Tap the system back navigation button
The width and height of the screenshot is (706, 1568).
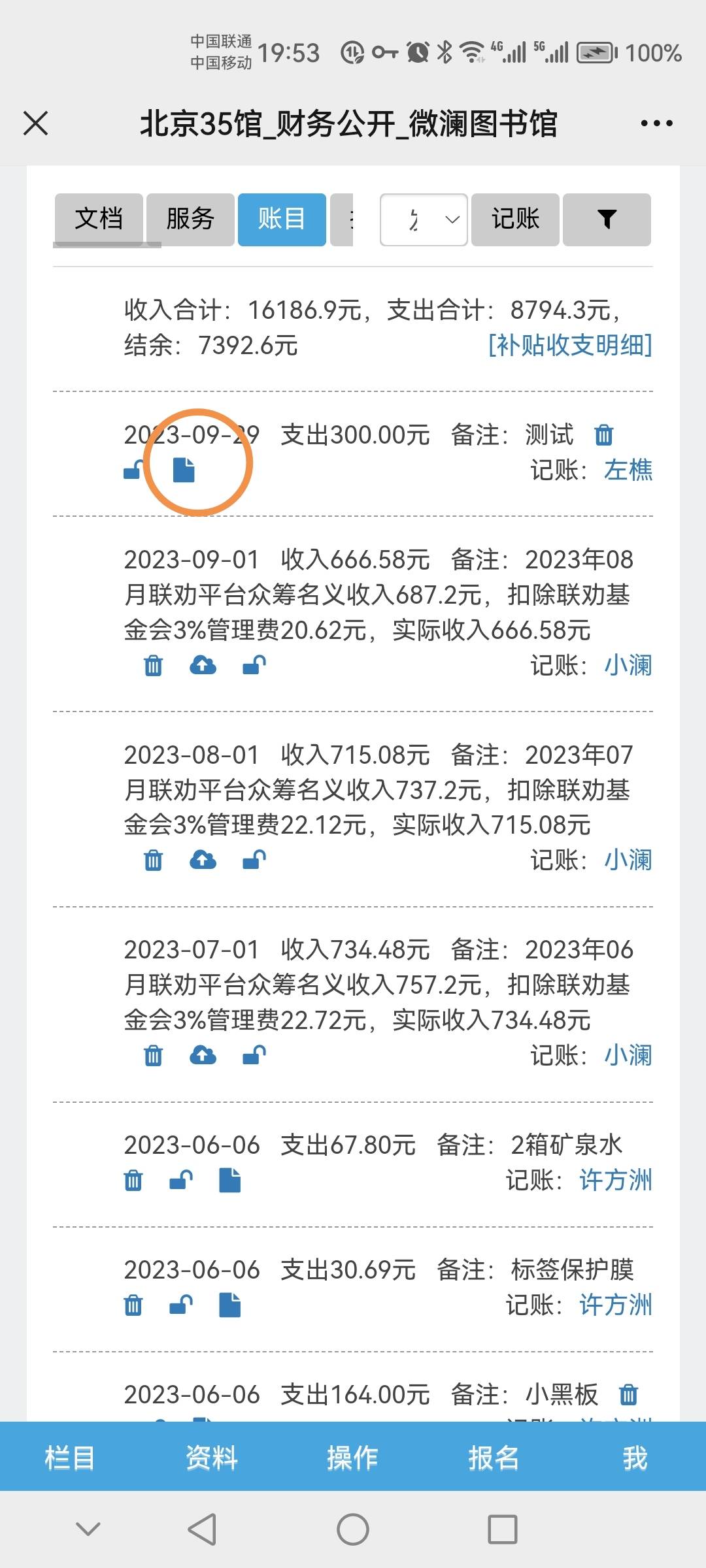(x=202, y=1529)
